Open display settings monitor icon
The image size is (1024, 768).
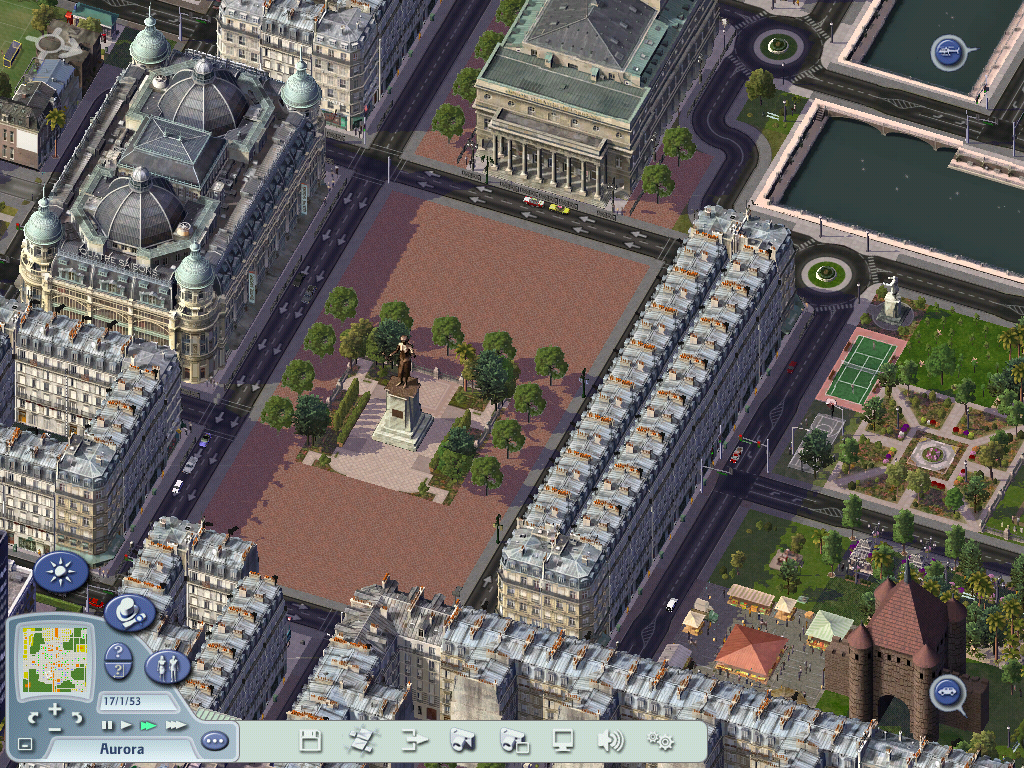coord(564,741)
